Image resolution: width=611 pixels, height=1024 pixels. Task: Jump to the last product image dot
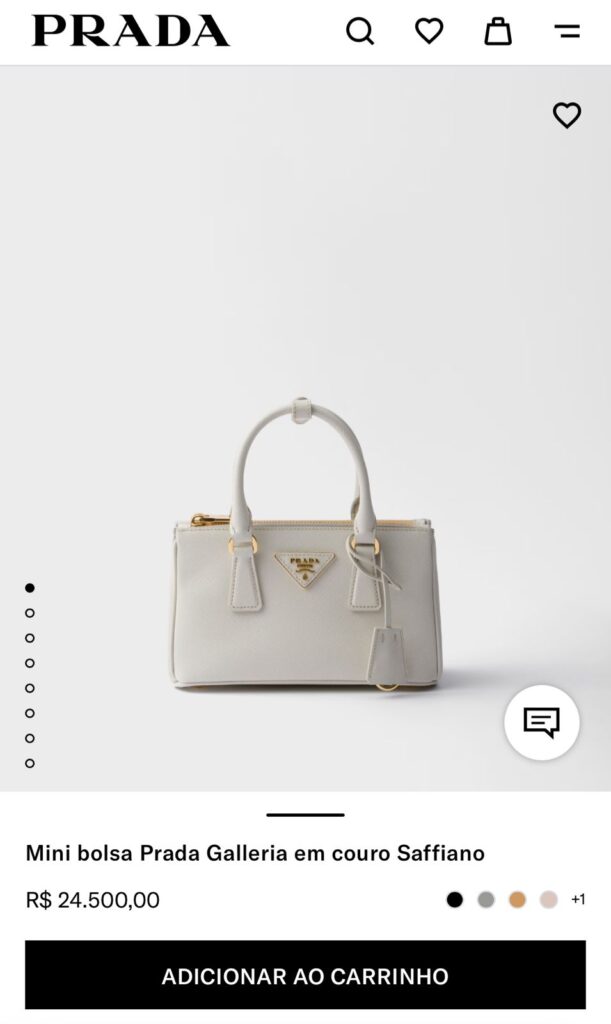pyautogui.click(x=30, y=763)
